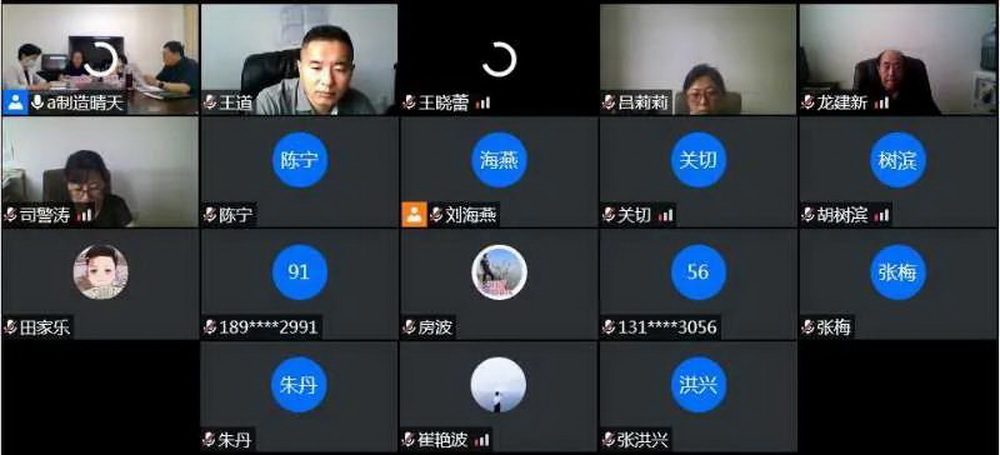
Task: Open 王道's video tile
Action: [x=299, y=58]
